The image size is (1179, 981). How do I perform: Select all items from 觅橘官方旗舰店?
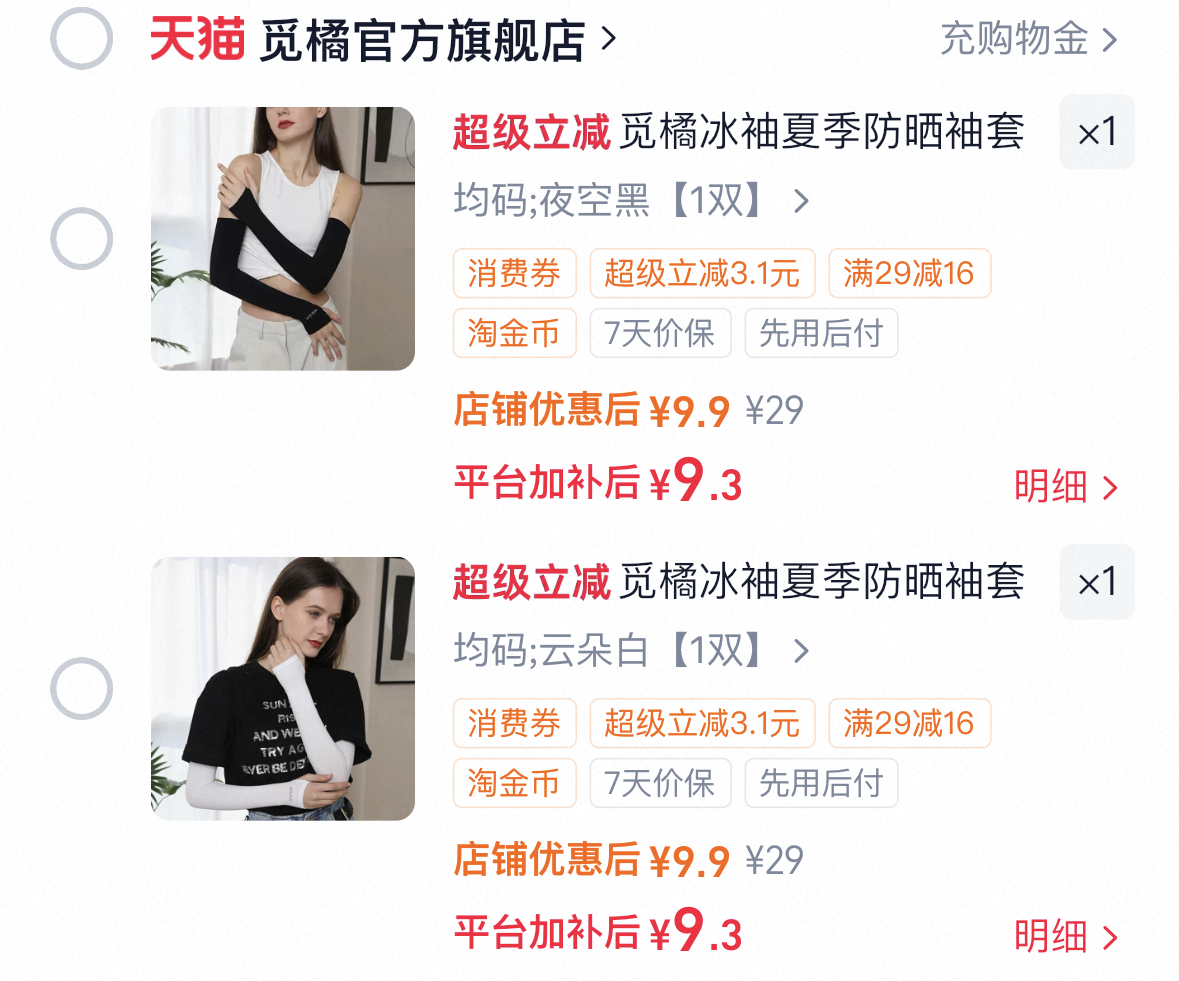coord(81,38)
